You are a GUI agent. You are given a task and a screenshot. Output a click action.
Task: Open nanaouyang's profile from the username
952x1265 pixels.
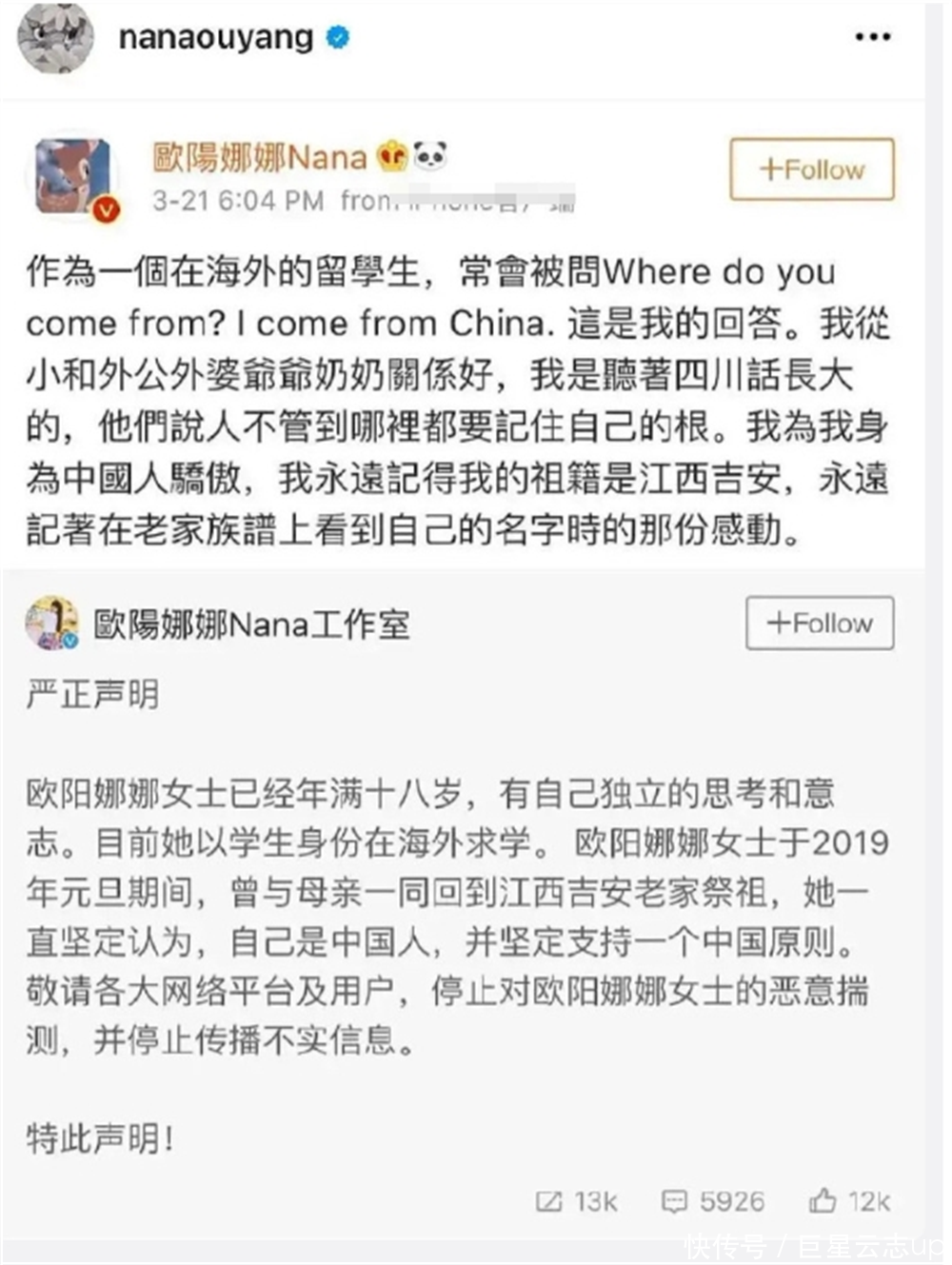click(215, 38)
